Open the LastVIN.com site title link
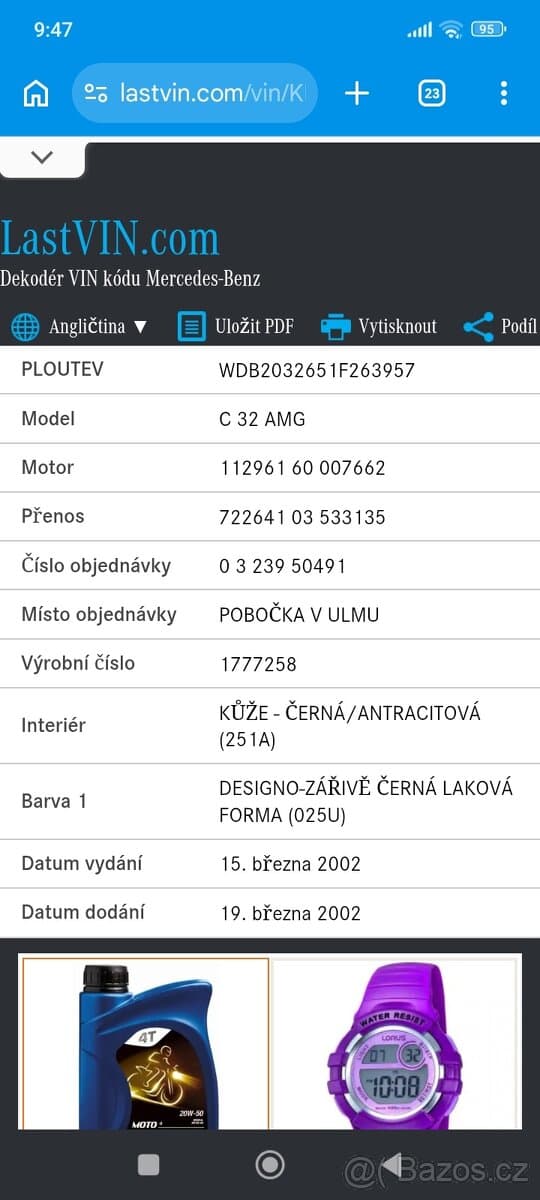Viewport: 540px width, 1200px height. (x=110, y=239)
